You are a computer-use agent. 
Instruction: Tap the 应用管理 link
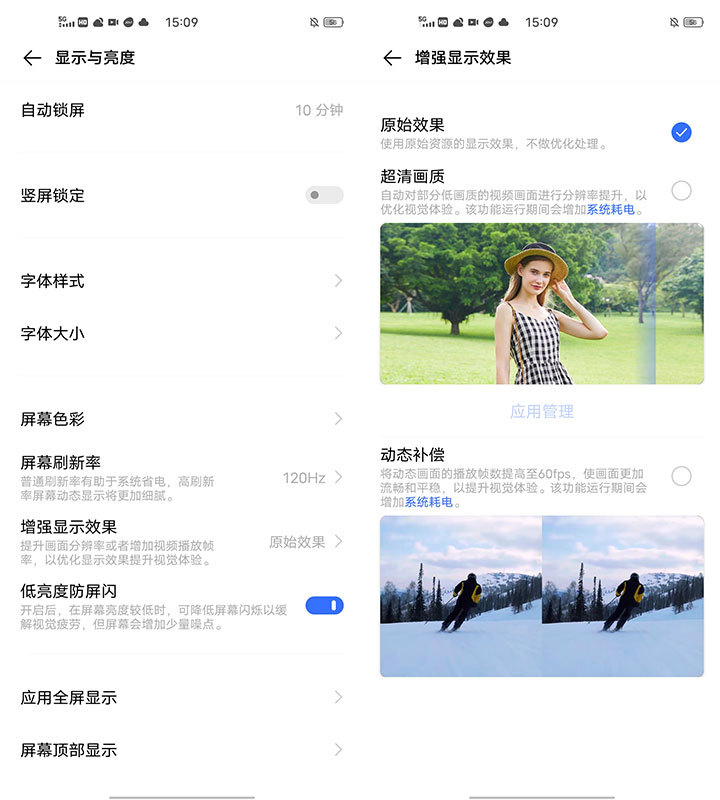tap(541, 411)
